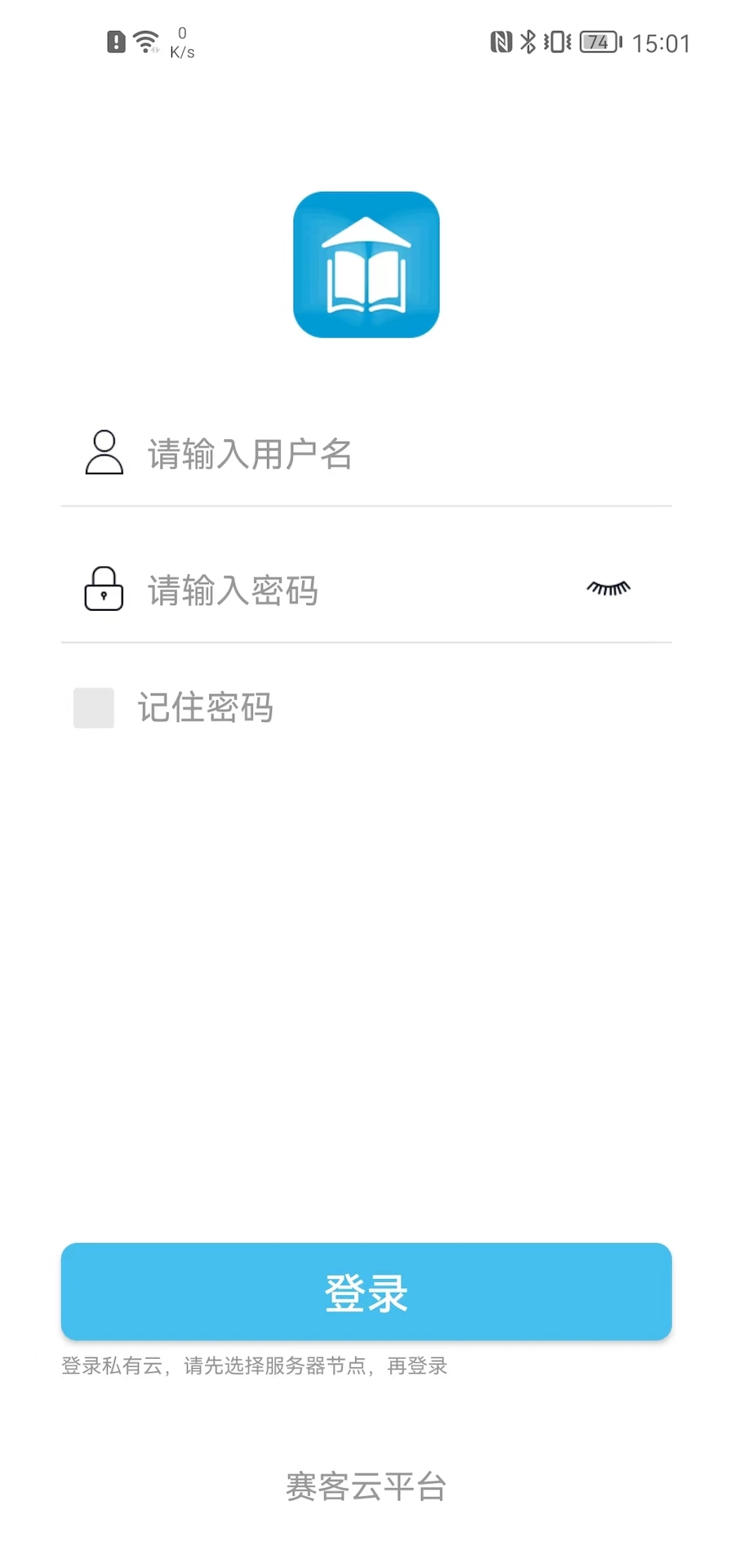Tap the vibrate mode icon
This screenshot has width=733, height=1568.
(x=556, y=41)
